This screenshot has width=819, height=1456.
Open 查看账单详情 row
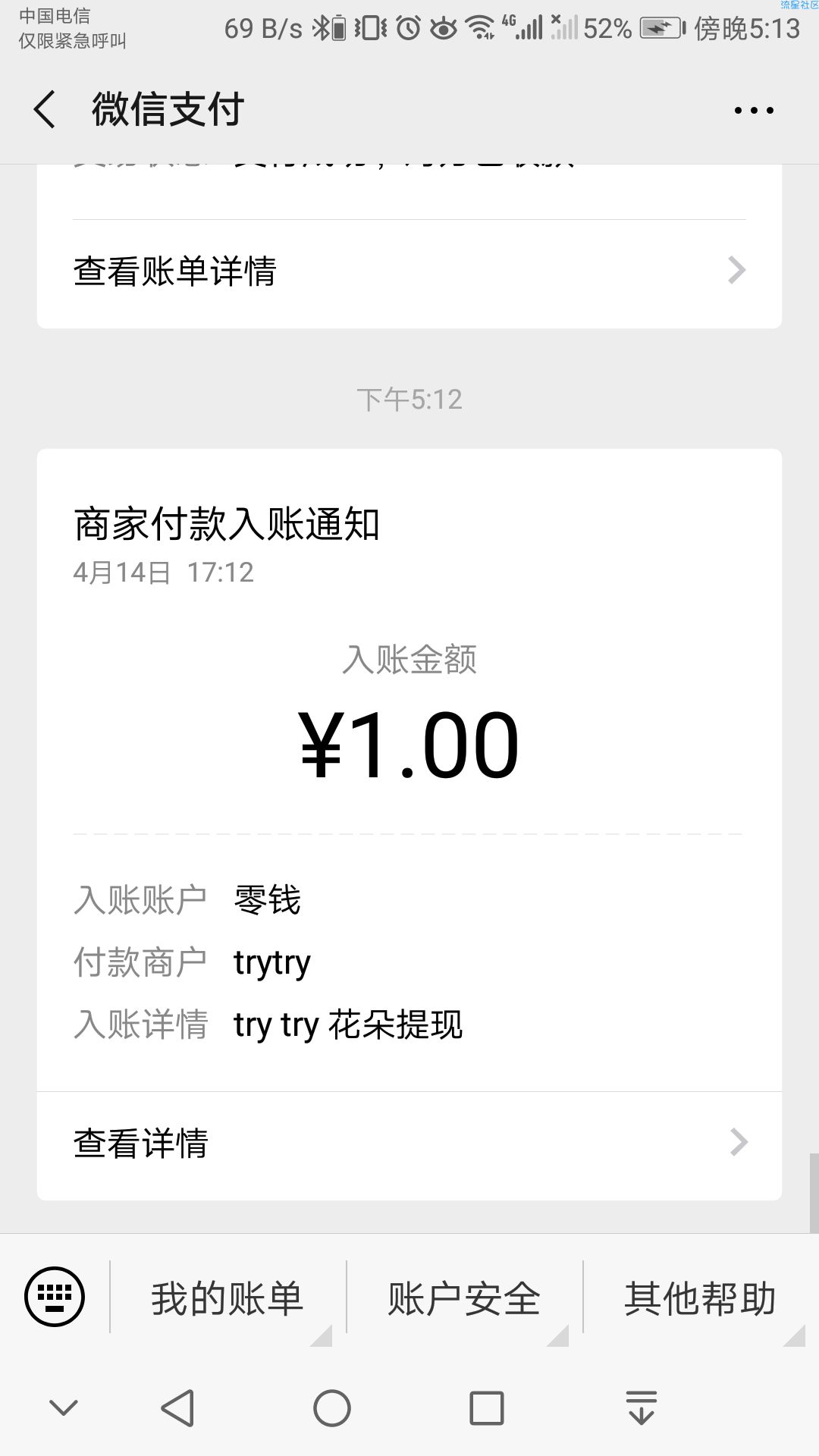point(409,271)
